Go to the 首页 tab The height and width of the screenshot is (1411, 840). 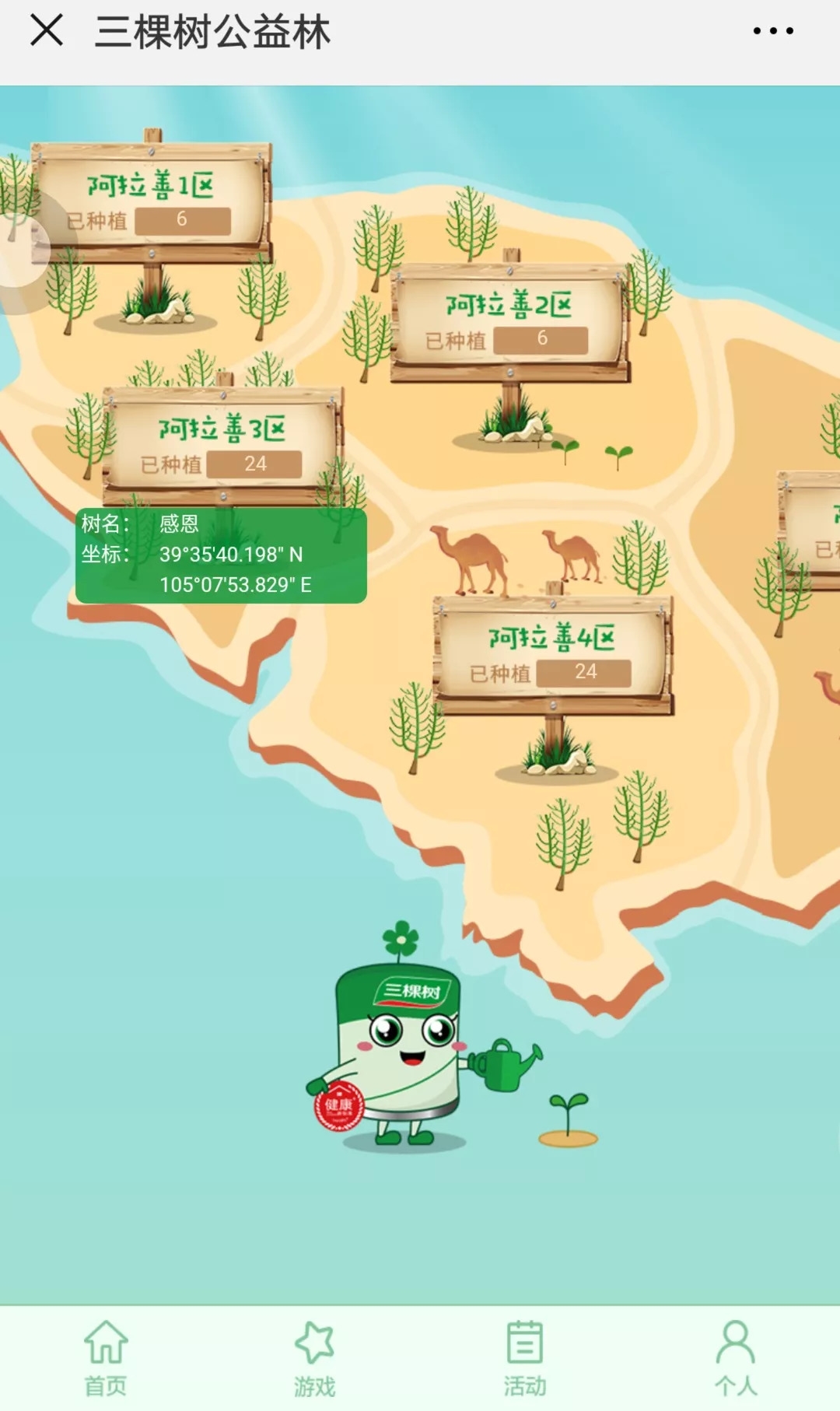coord(106,1358)
